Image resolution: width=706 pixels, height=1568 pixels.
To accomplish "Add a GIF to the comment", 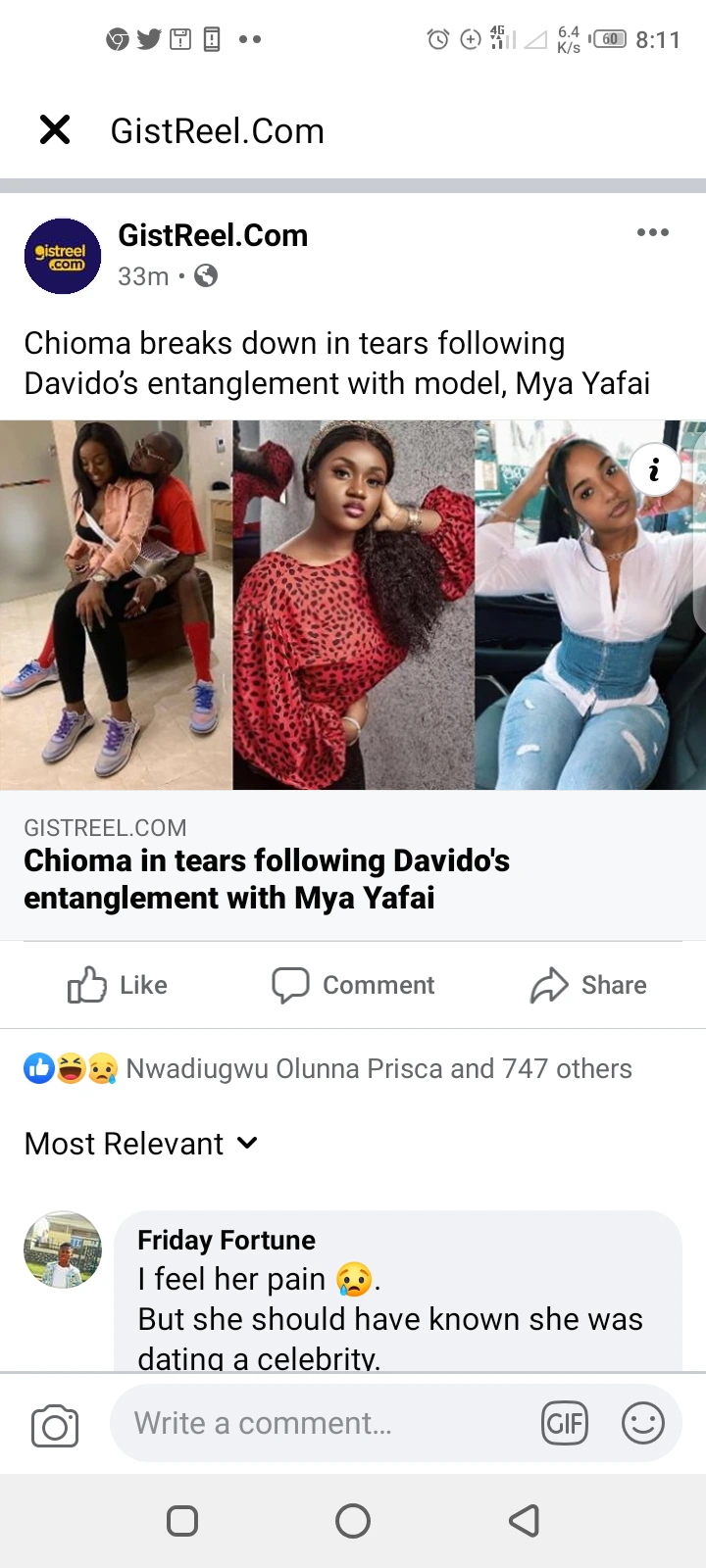I will click(565, 1423).
